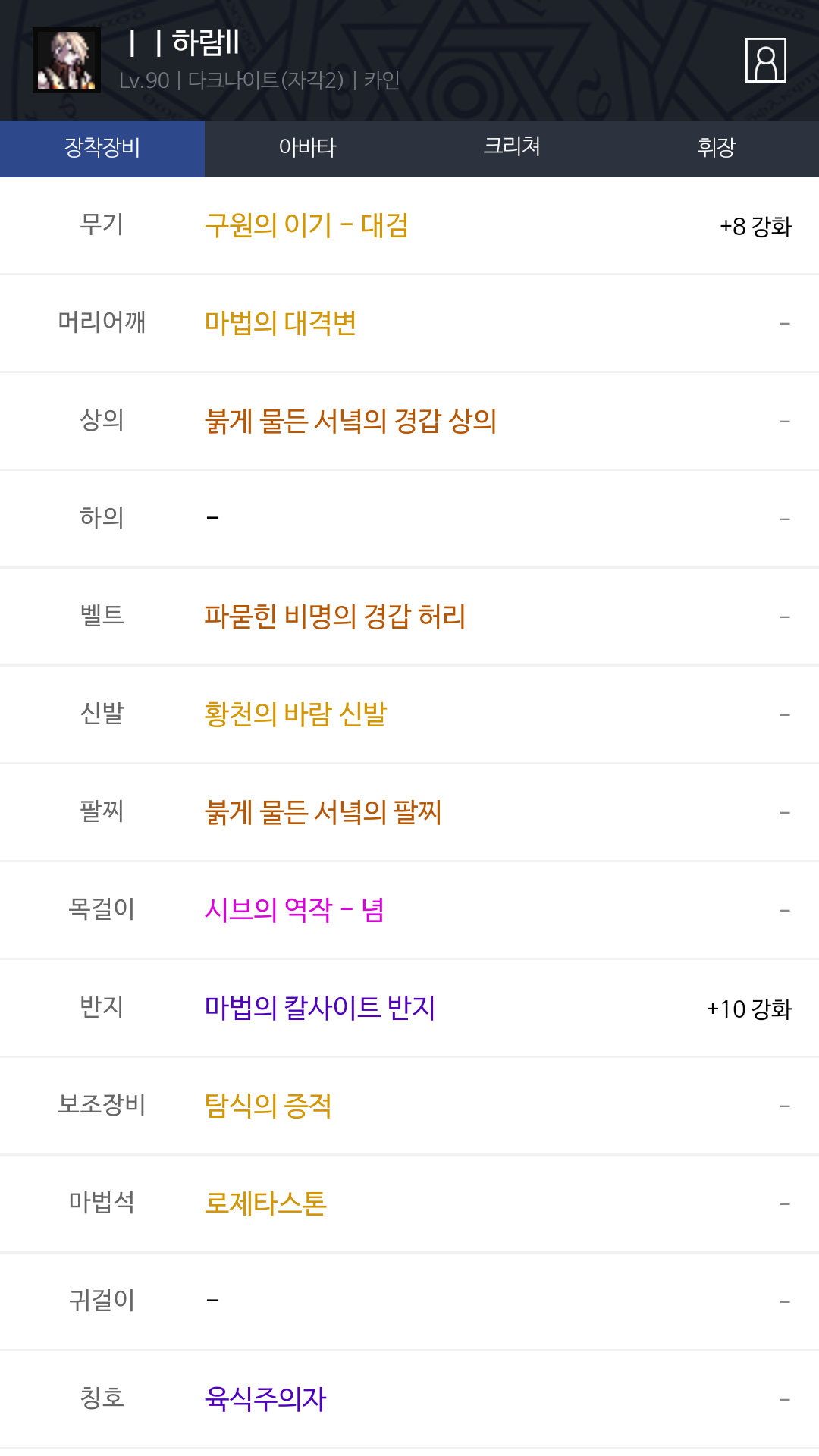Viewport: 819px width, 1456px height.
Task: Switch to the 아바타 tab
Action: [x=307, y=148]
